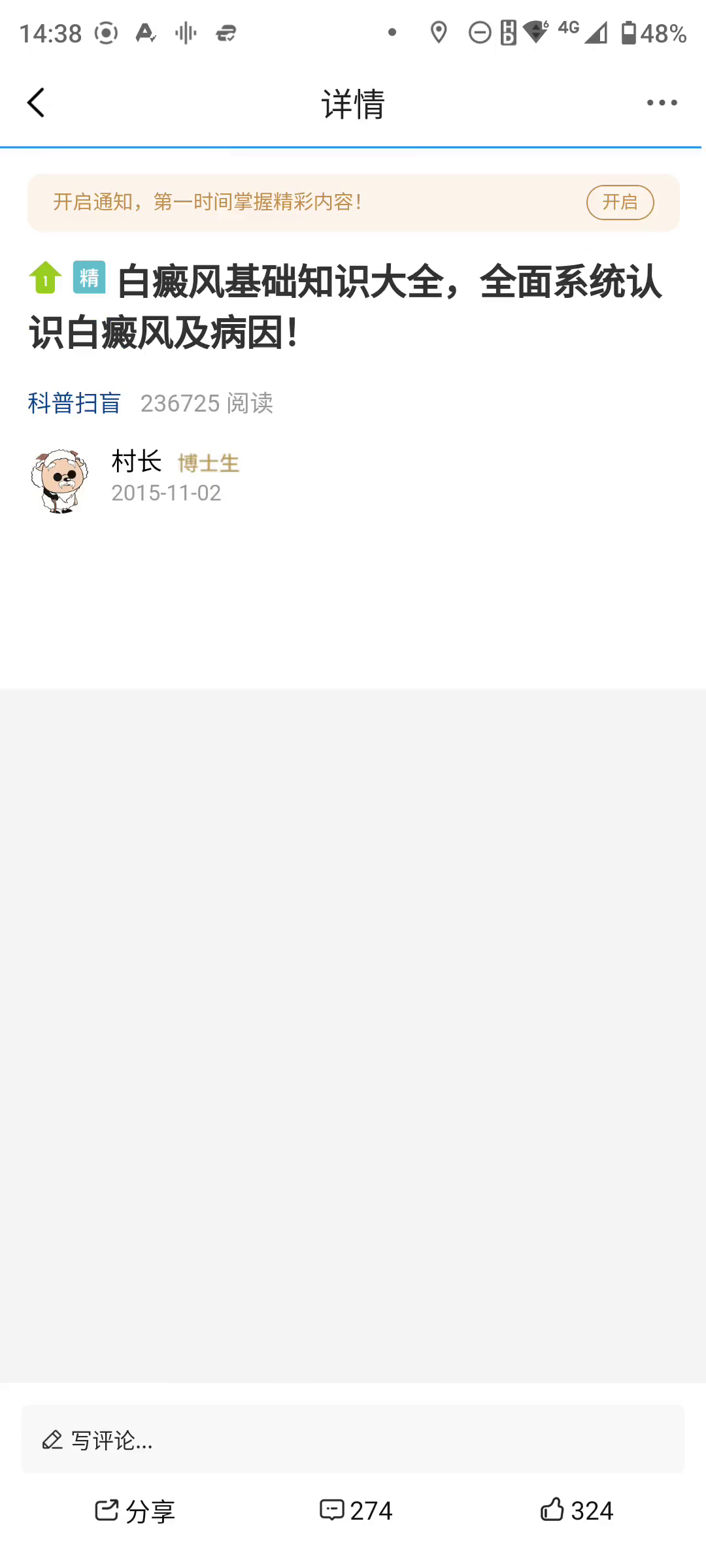
Task: Tap the 写评论 comment field
Action: (x=353, y=1439)
